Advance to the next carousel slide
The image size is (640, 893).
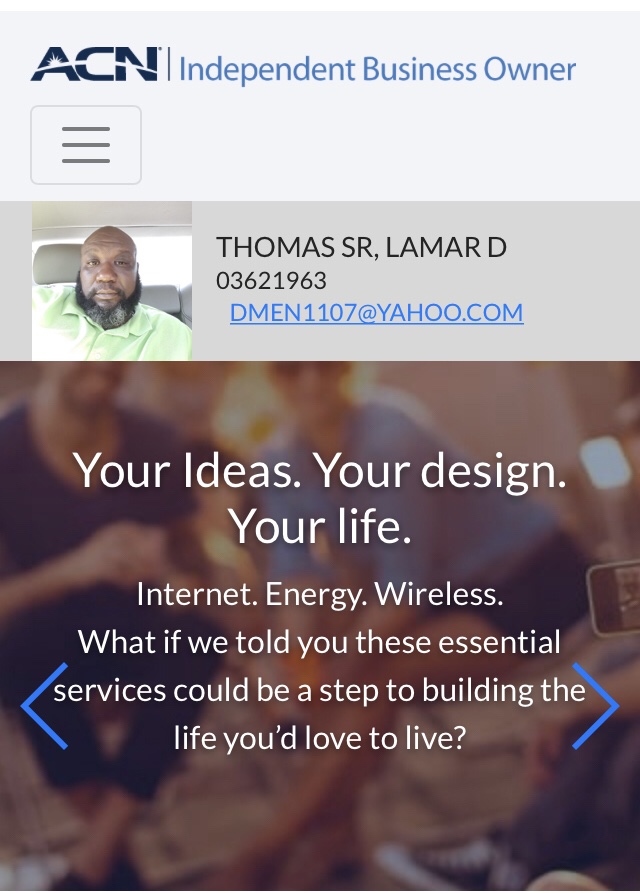pyautogui.click(x=595, y=706)
